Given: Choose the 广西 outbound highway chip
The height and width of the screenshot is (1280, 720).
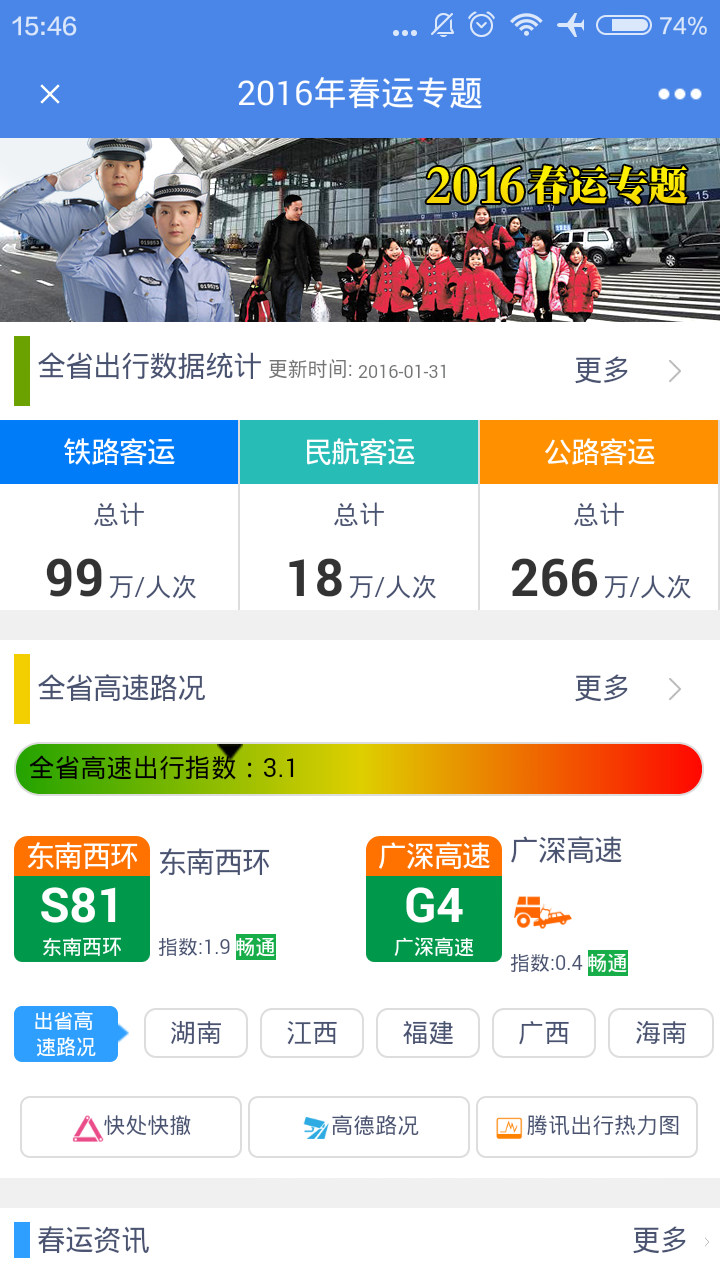Looking at the screenshot, I should 544,1033.
